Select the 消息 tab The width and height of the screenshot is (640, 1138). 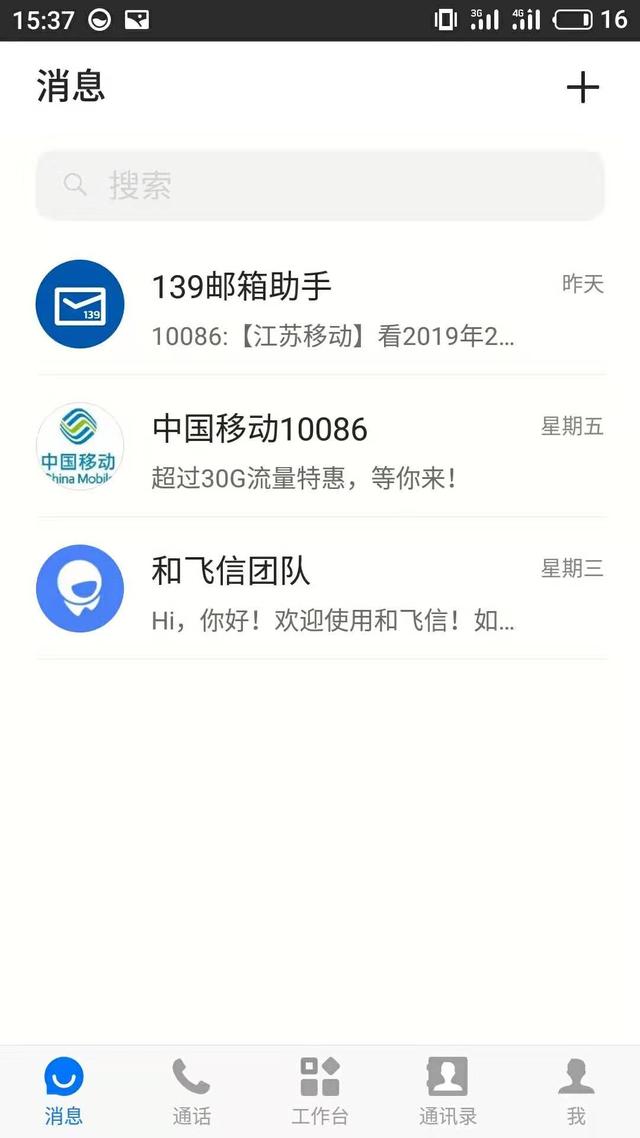click(64, 1090)
